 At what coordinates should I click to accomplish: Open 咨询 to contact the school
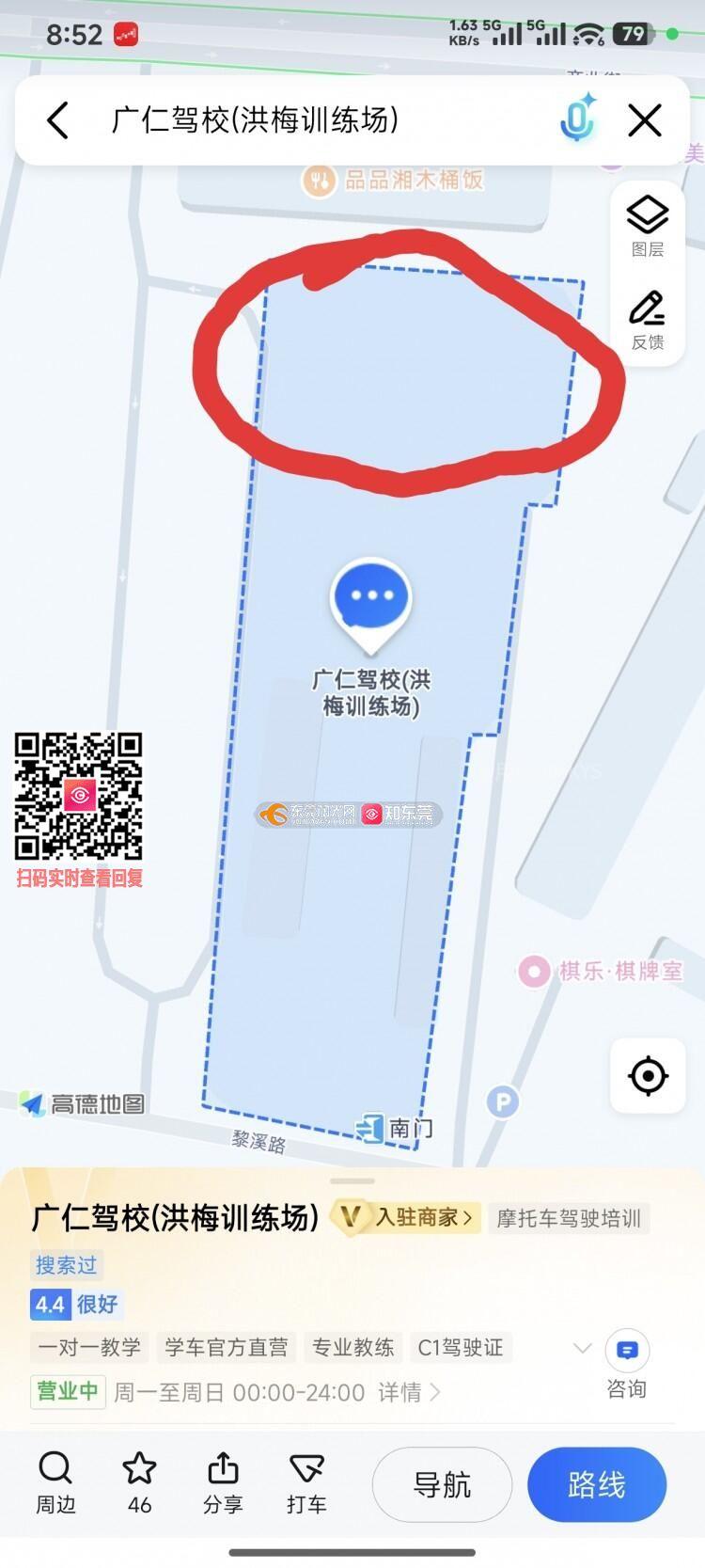[626, 1363]
